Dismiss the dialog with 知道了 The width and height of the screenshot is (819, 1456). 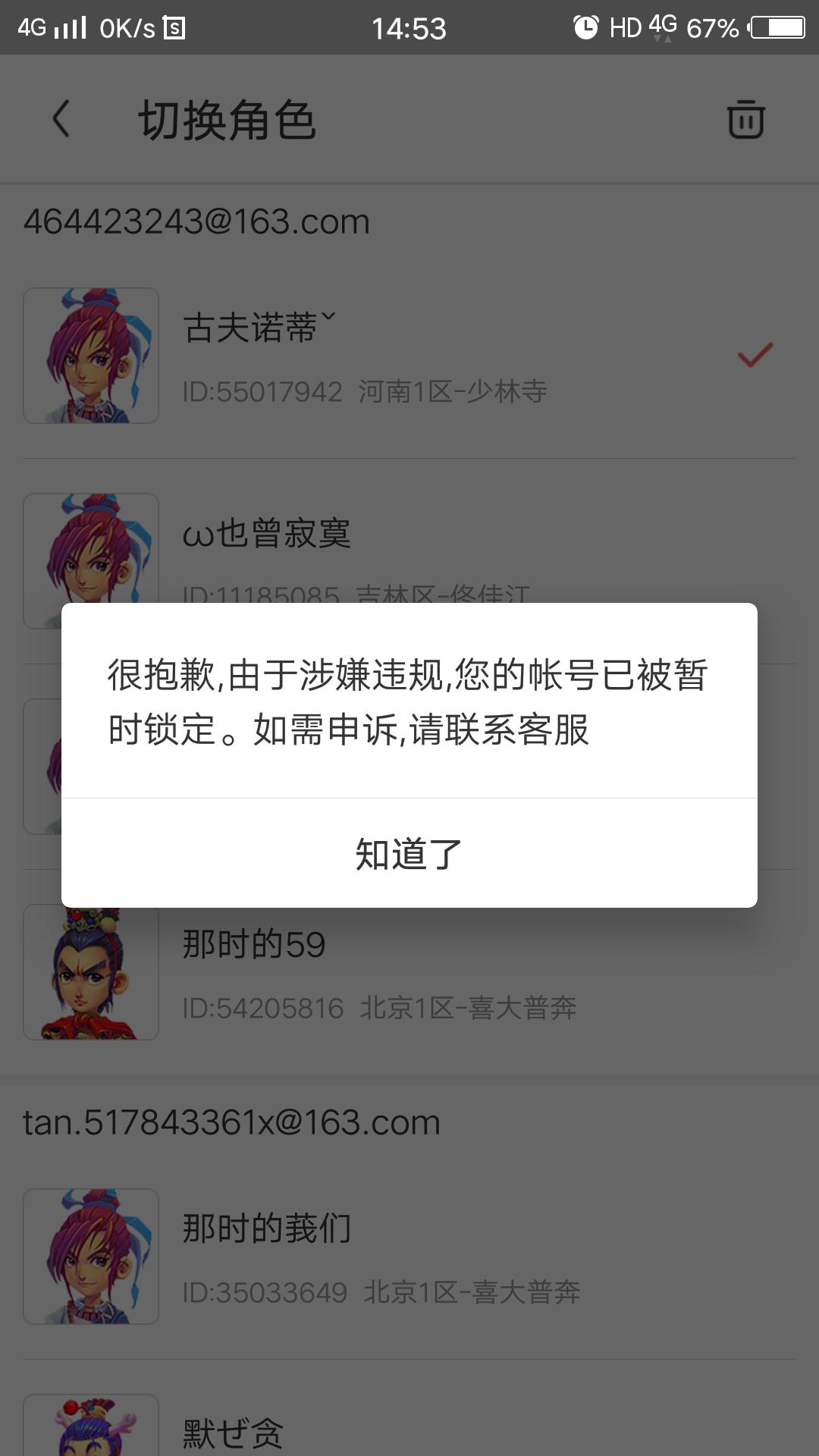coord(409,854)
